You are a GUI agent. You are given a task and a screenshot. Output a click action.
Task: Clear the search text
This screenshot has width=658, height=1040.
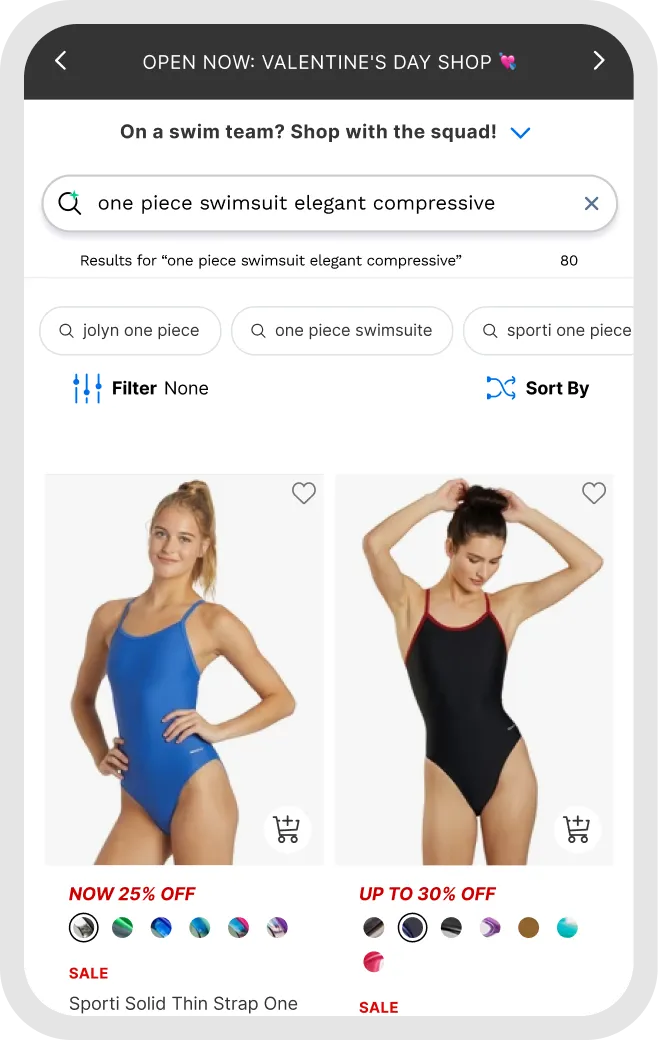[591, 204]
